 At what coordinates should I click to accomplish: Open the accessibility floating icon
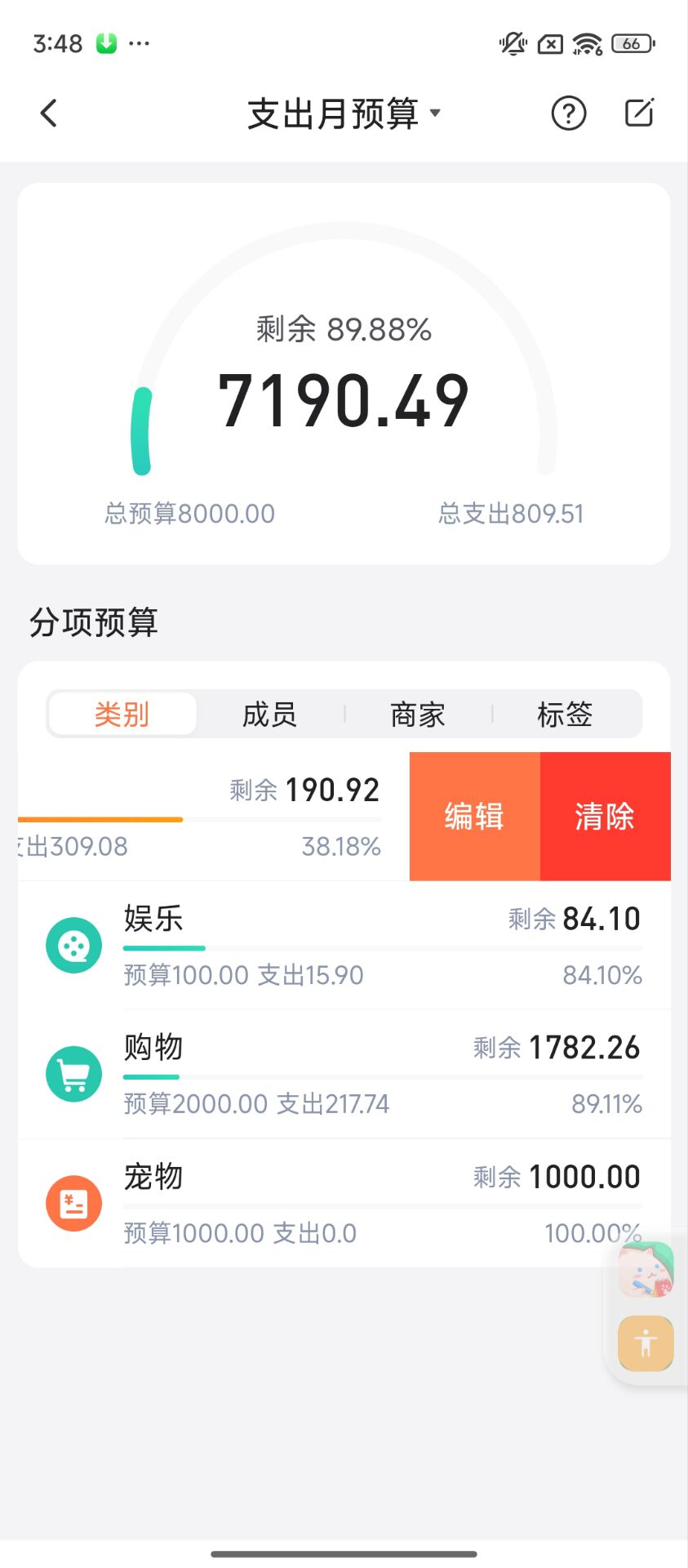point(646,1343)
